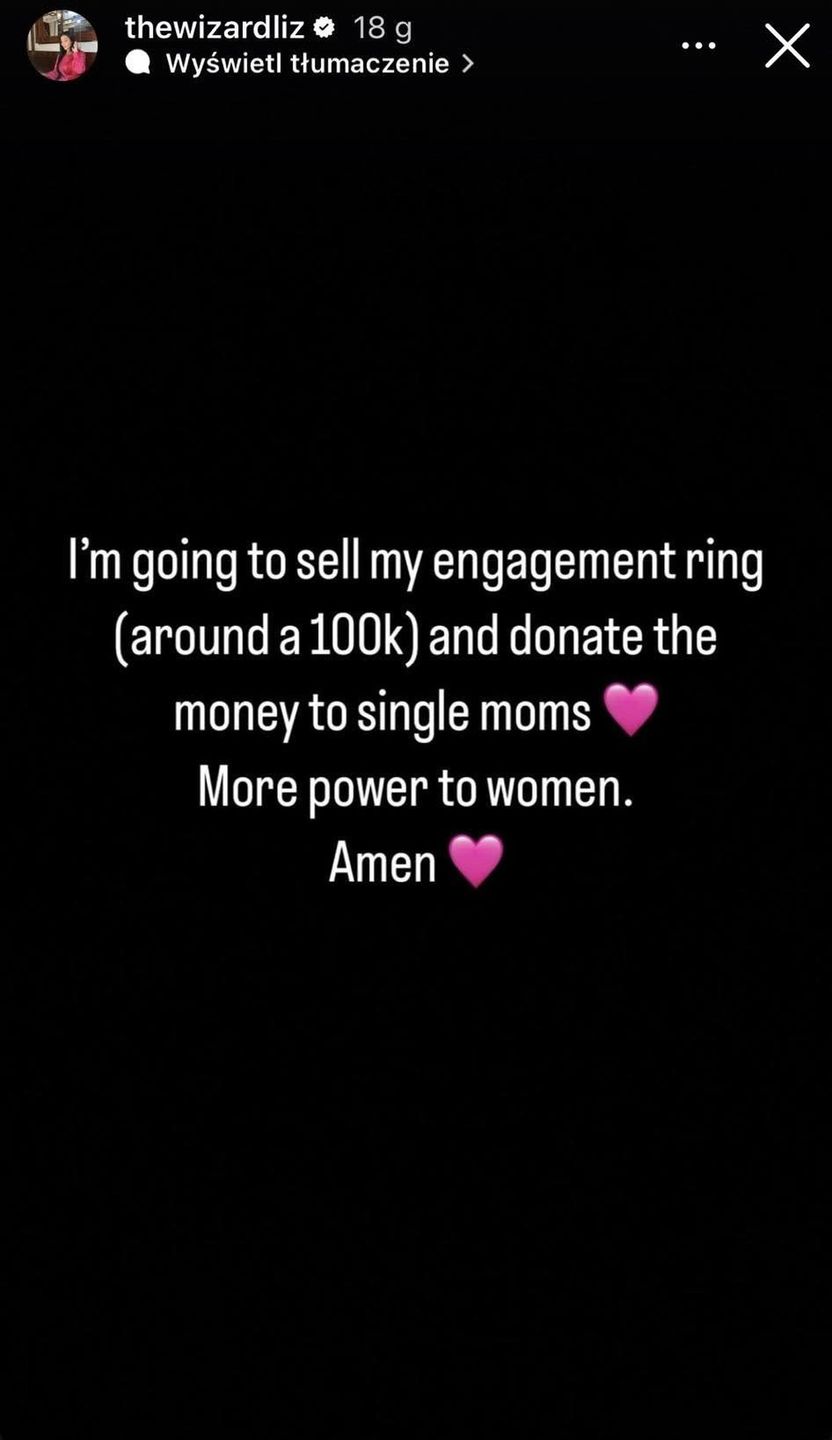Open the three-dot overflow menu
Viewport: 832px width, 1440px height.
pos(698,46)
